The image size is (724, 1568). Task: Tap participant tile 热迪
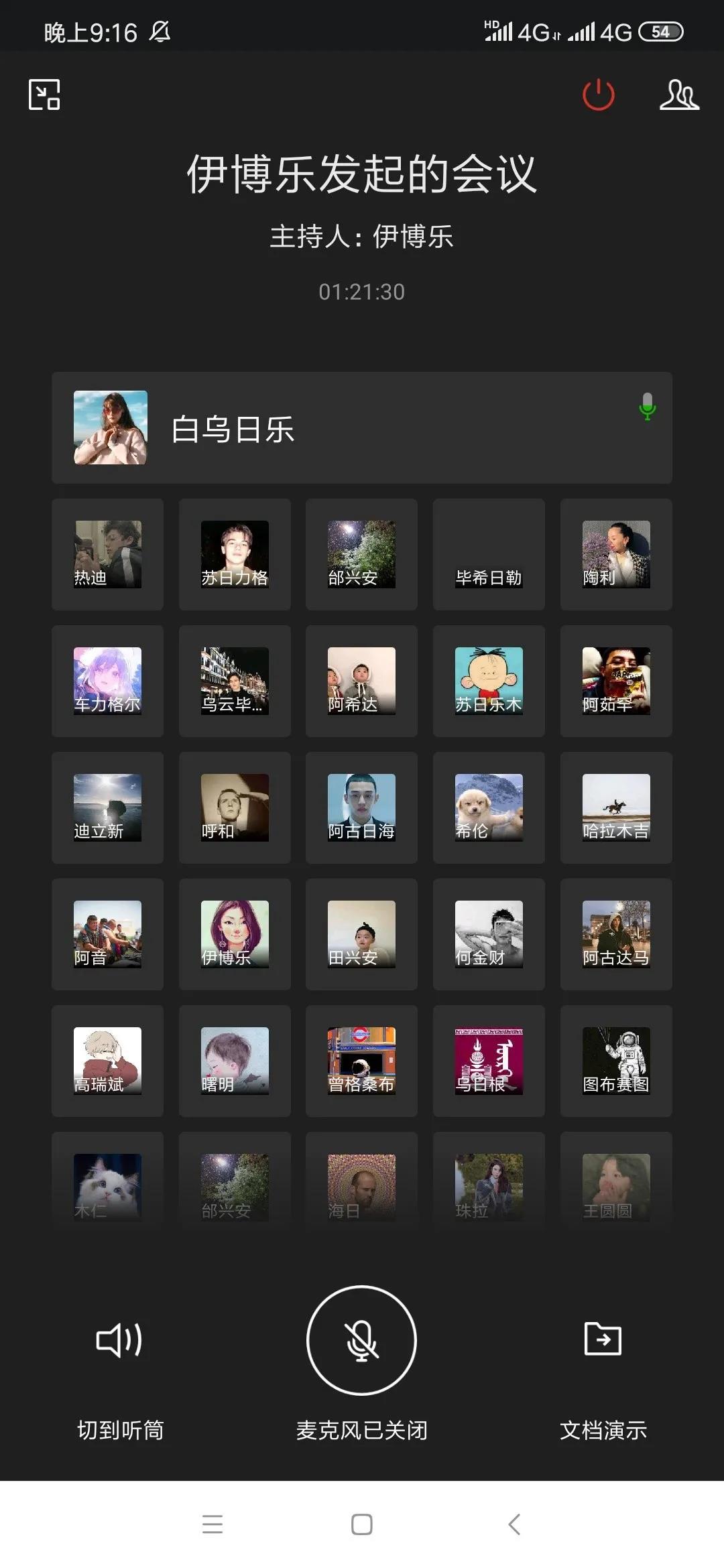107,554
